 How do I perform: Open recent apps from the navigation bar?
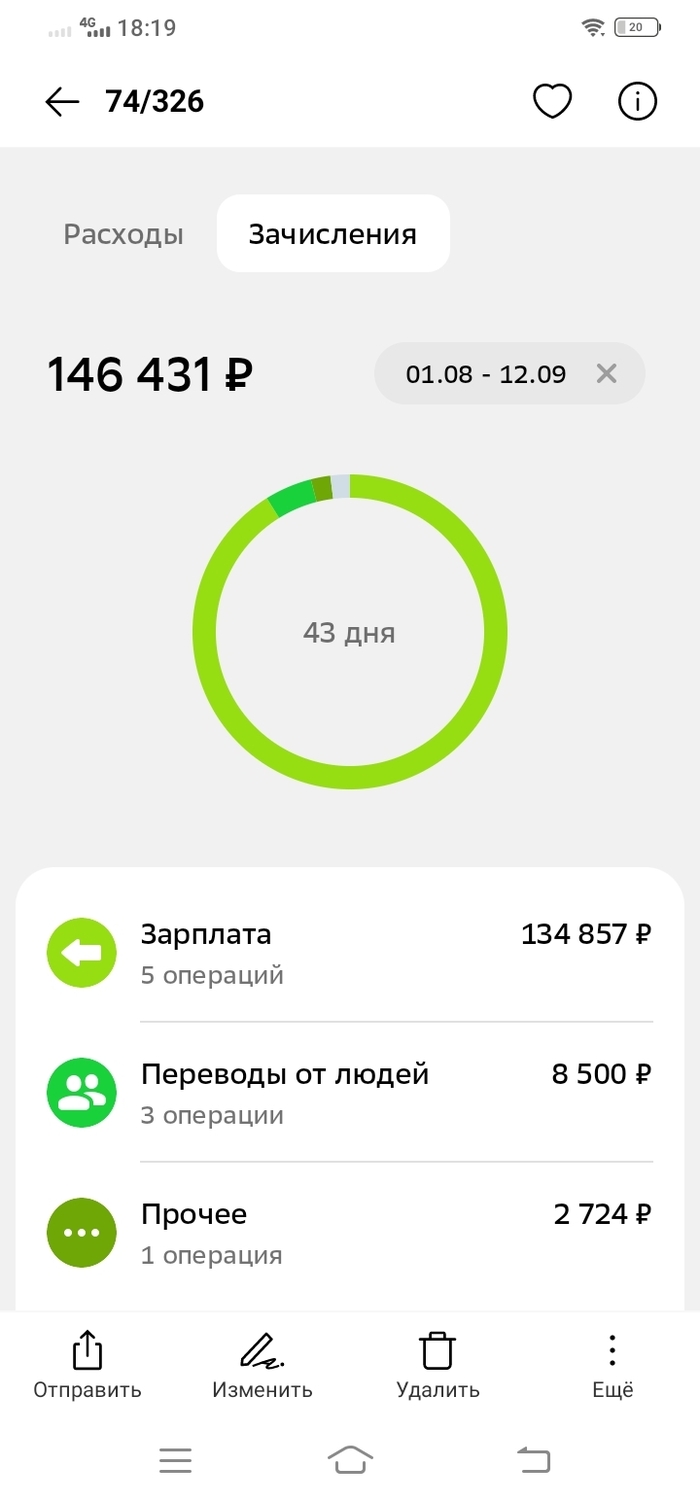(x=175, y=1460)
